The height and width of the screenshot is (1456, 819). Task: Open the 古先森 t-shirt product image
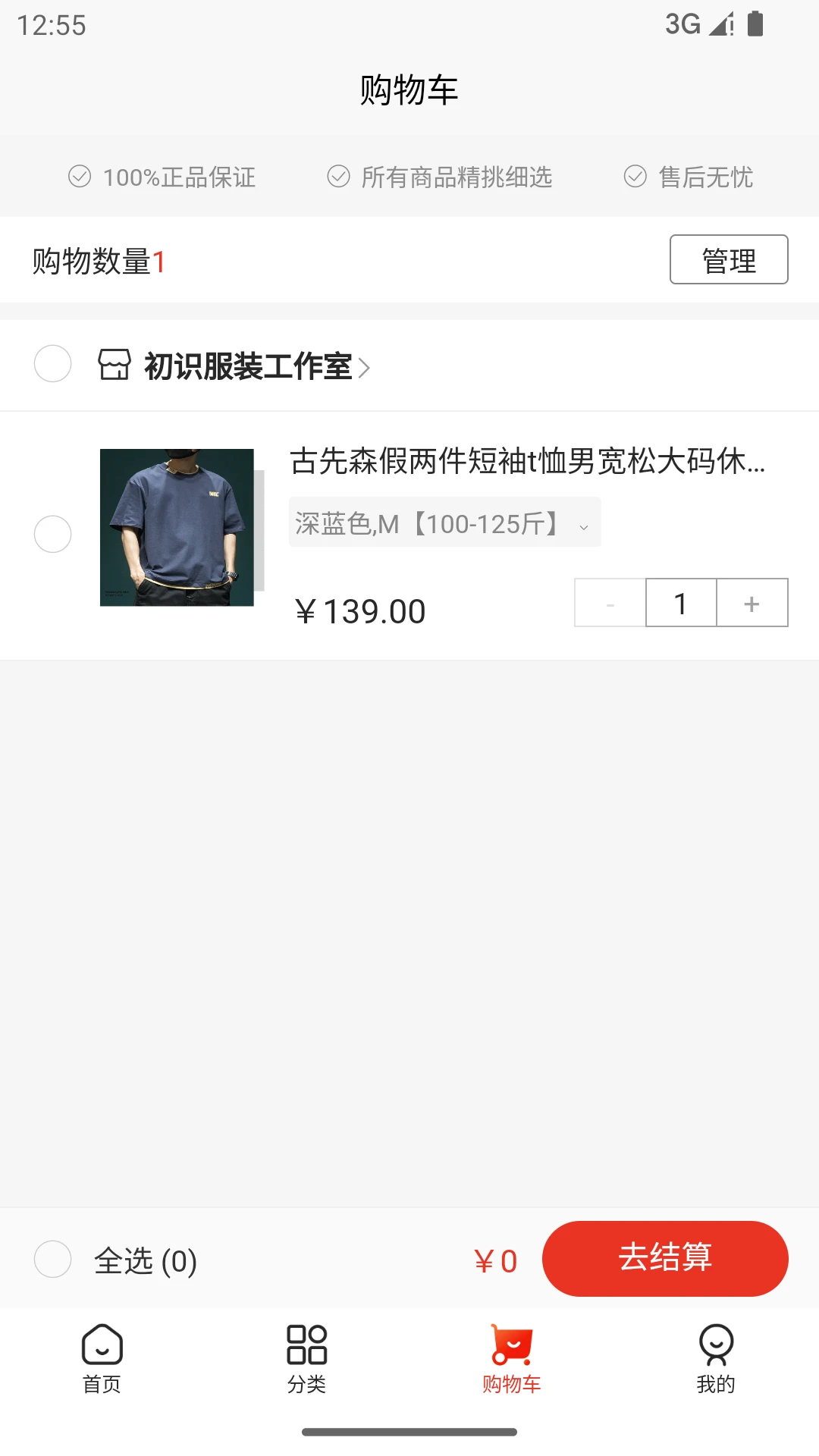[177, 528]
